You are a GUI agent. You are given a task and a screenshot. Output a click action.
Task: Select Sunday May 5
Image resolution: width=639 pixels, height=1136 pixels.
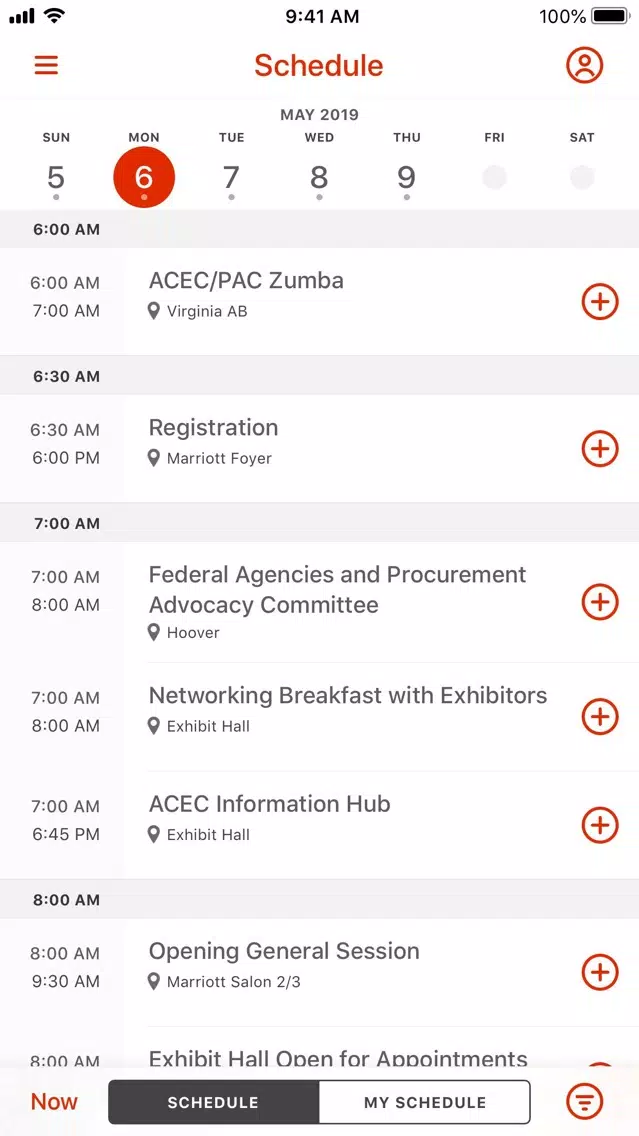[56, 177]
